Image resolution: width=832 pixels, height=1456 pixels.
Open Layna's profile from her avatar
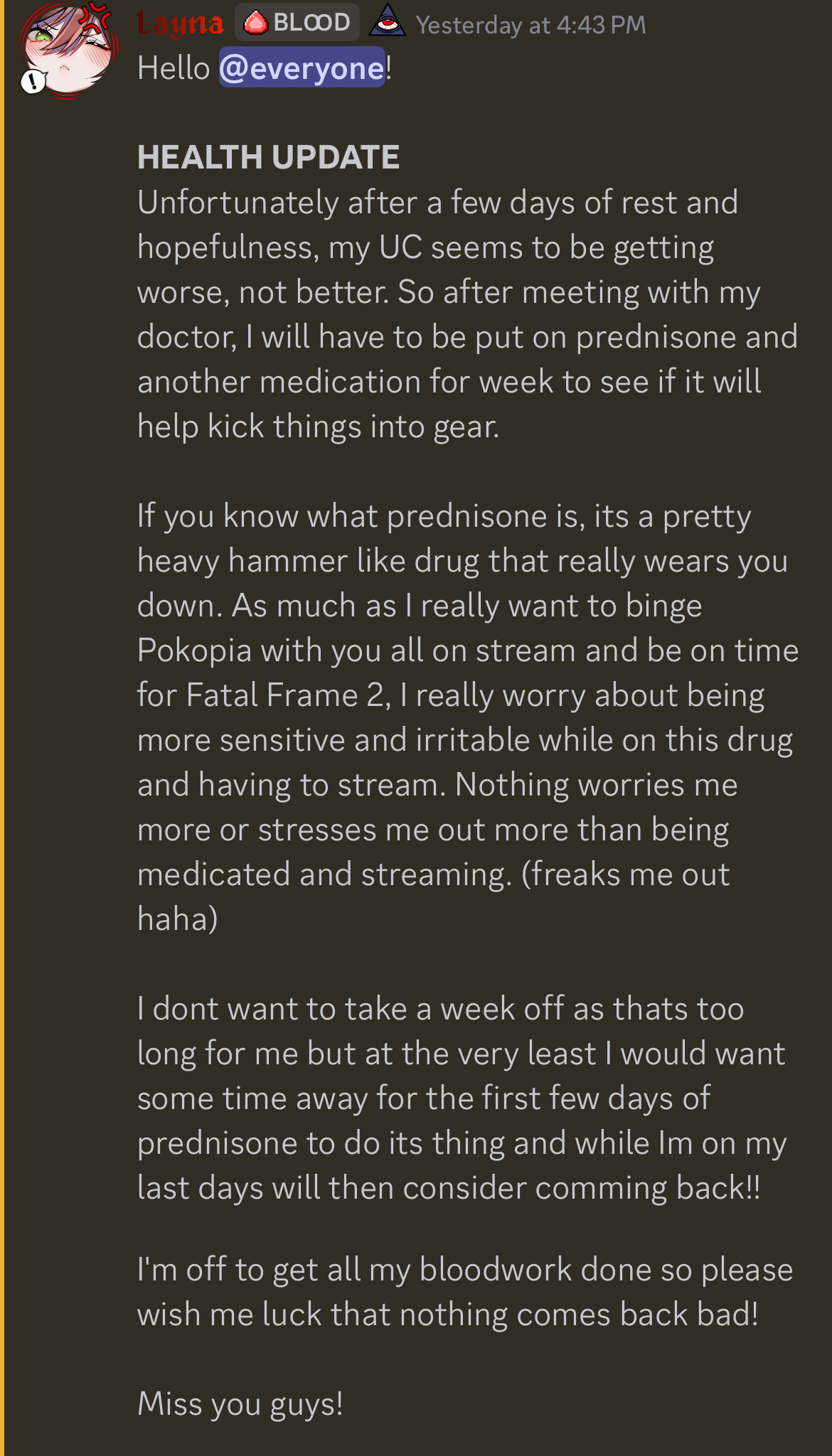(x=68, y=51)
